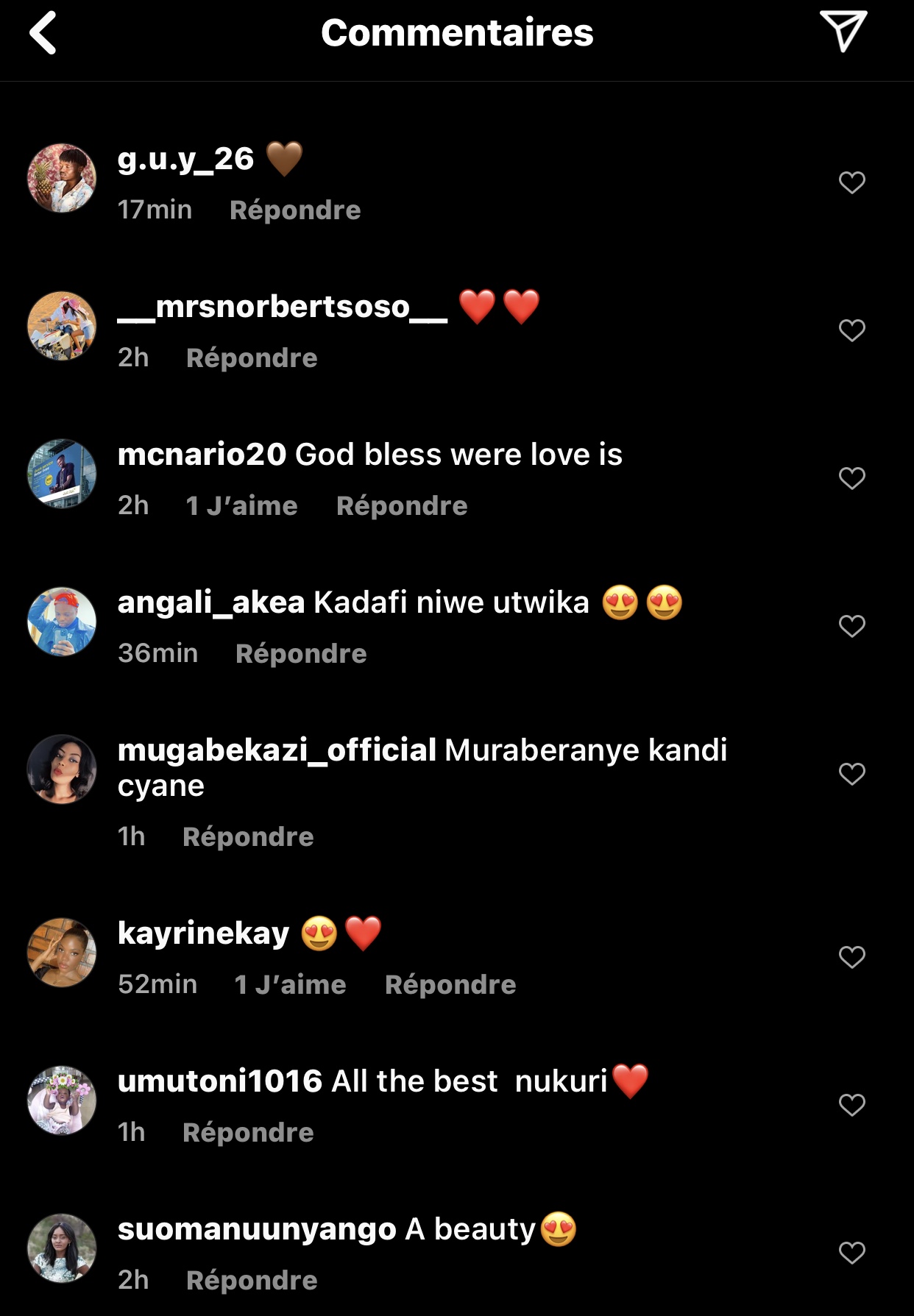
Task: Tap Répondre under __mrsnorbertsoso__'s comment
Action: point(252,358)
